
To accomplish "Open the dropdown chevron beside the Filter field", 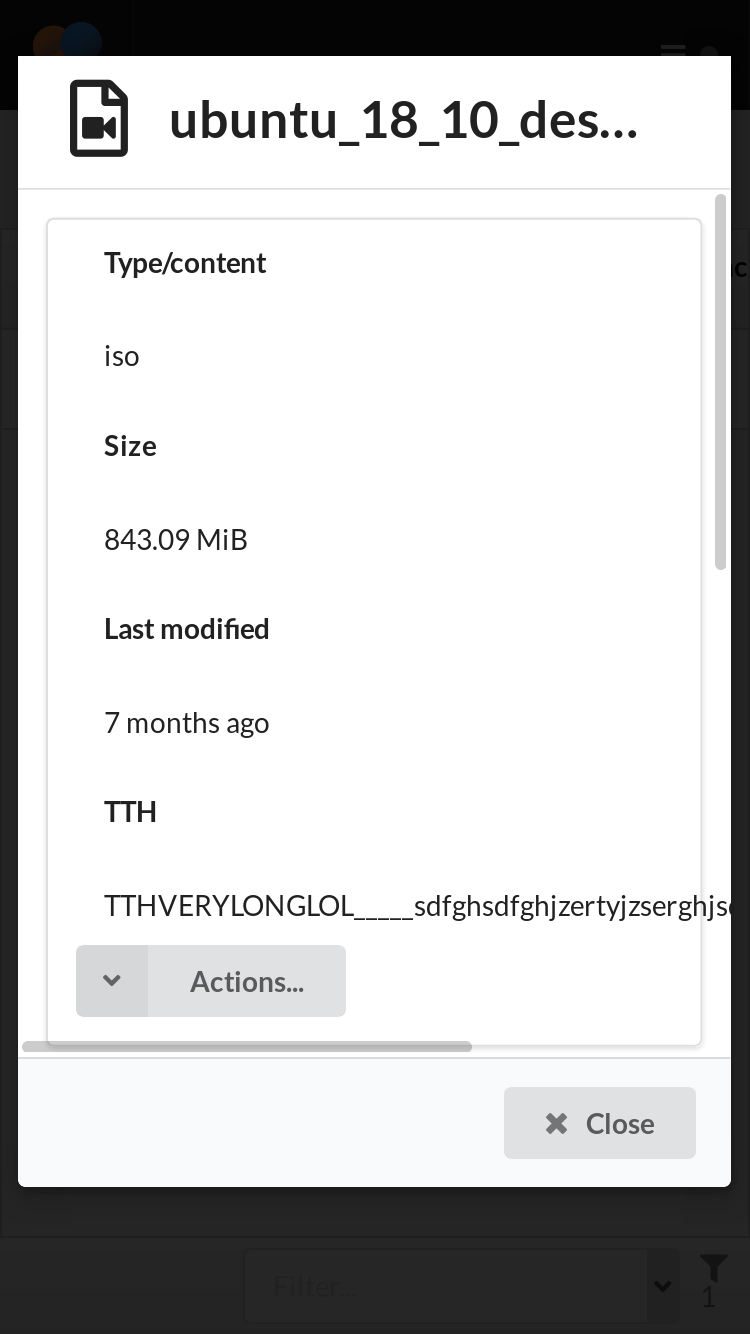I will pyautogui.click(x=663, y=1286).
